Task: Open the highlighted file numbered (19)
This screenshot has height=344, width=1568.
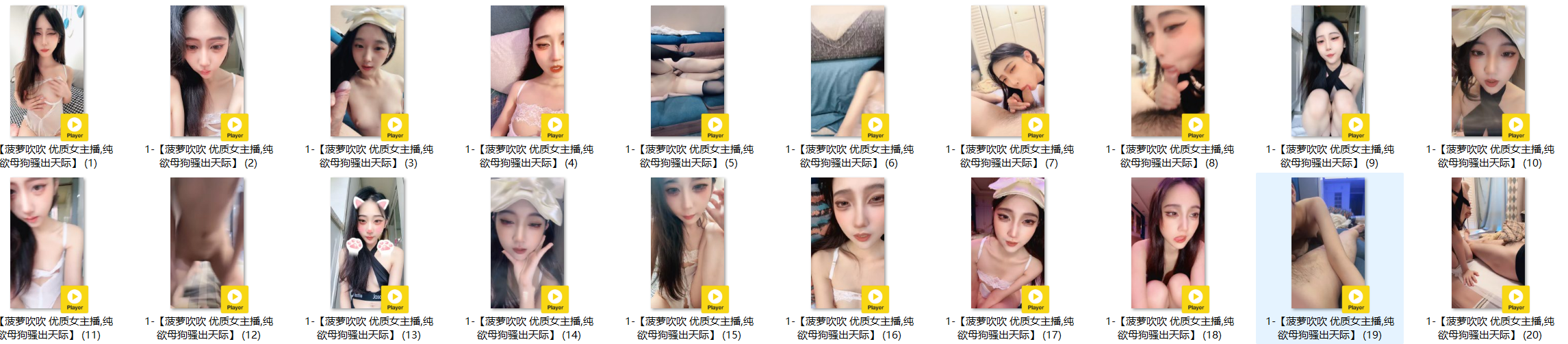Action: pos(1328,244)
